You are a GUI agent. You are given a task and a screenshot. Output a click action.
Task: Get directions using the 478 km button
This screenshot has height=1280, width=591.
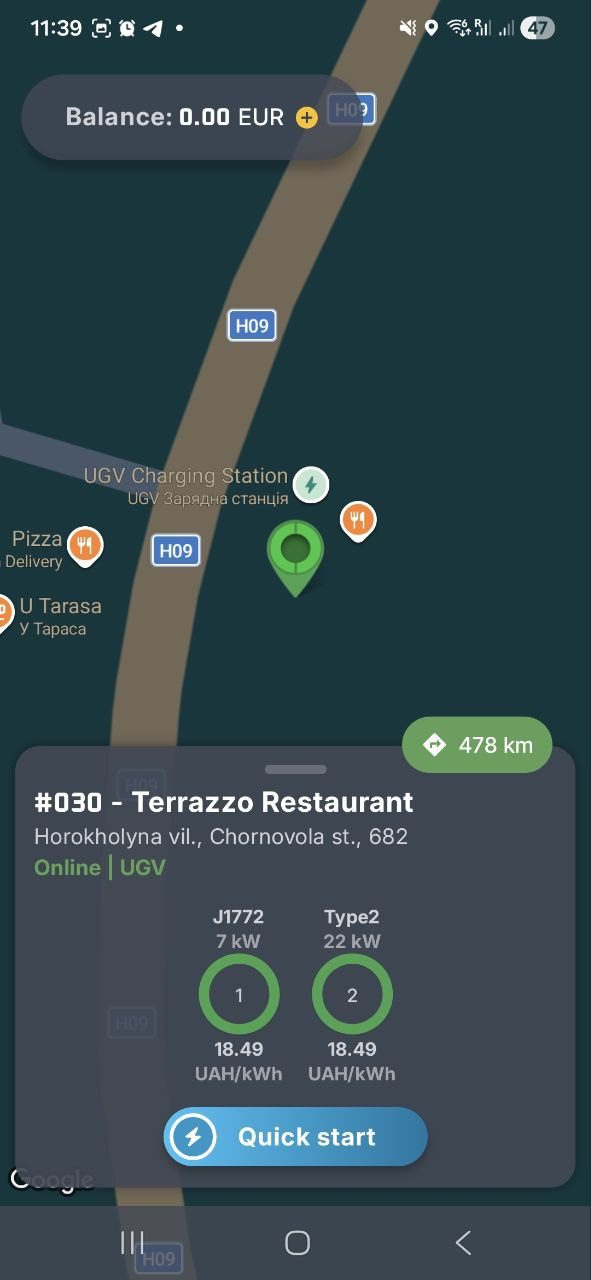477,745
